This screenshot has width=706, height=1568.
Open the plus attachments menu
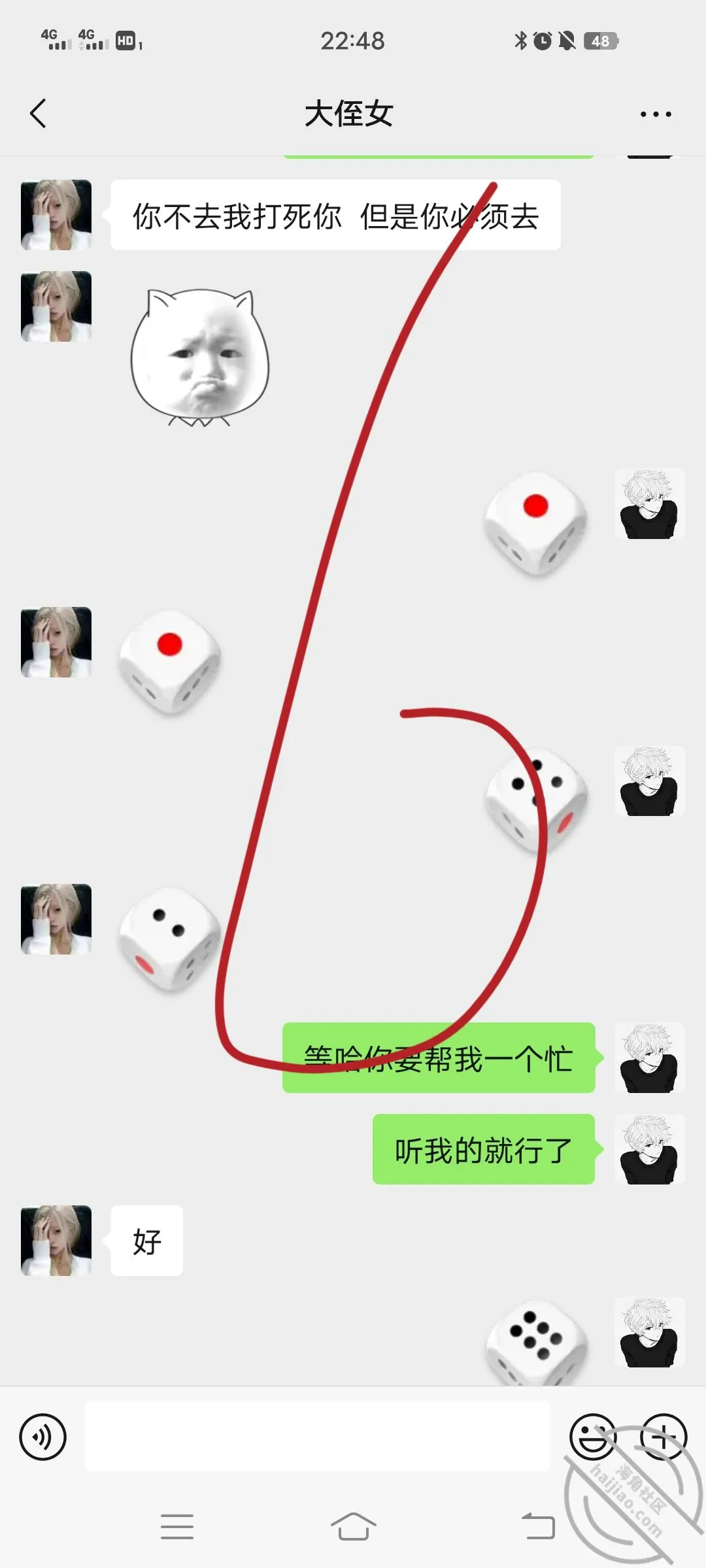[663, 1437]
